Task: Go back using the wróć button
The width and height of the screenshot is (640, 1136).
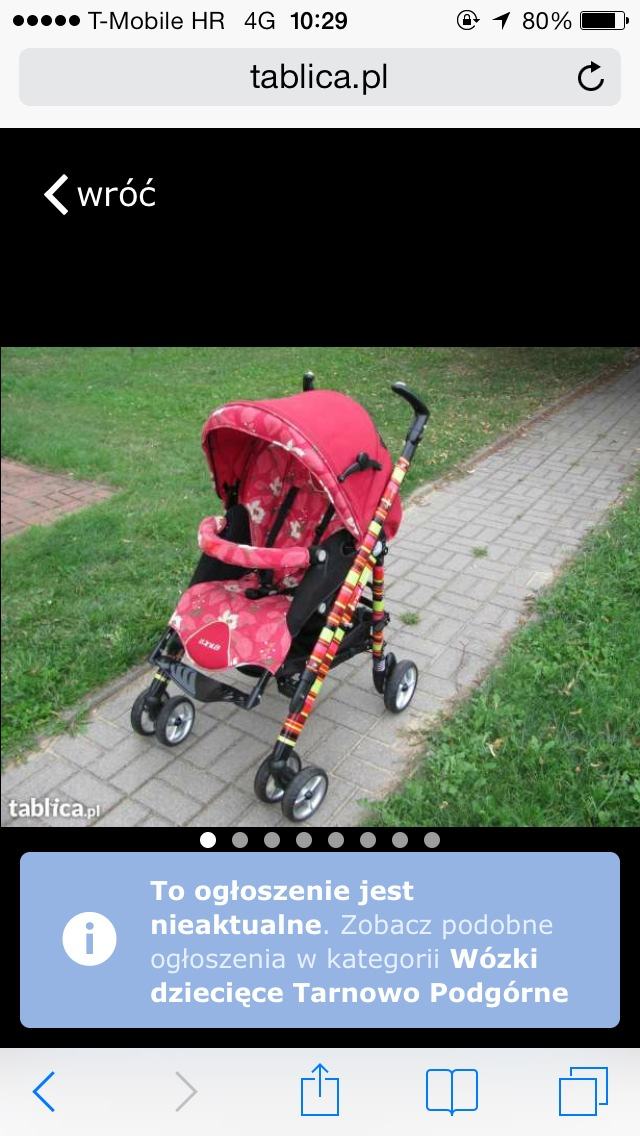Action: pos(100,194)
